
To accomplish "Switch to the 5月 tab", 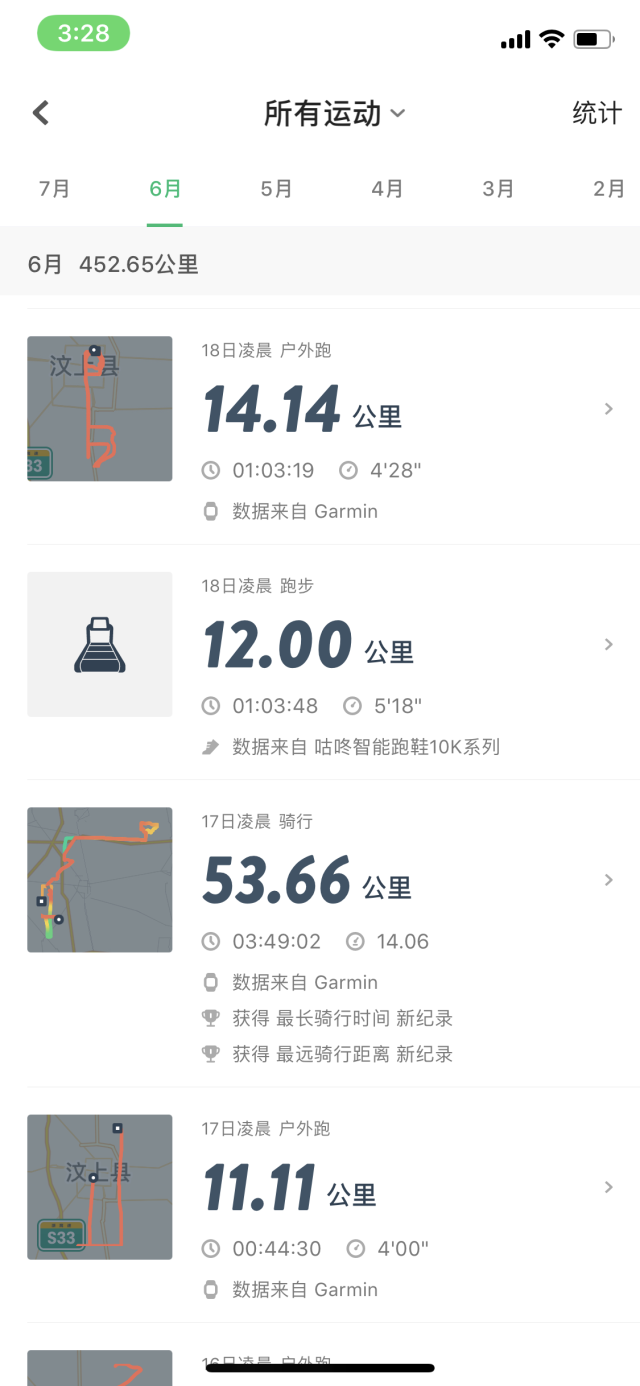I will (x=276, y=188).
